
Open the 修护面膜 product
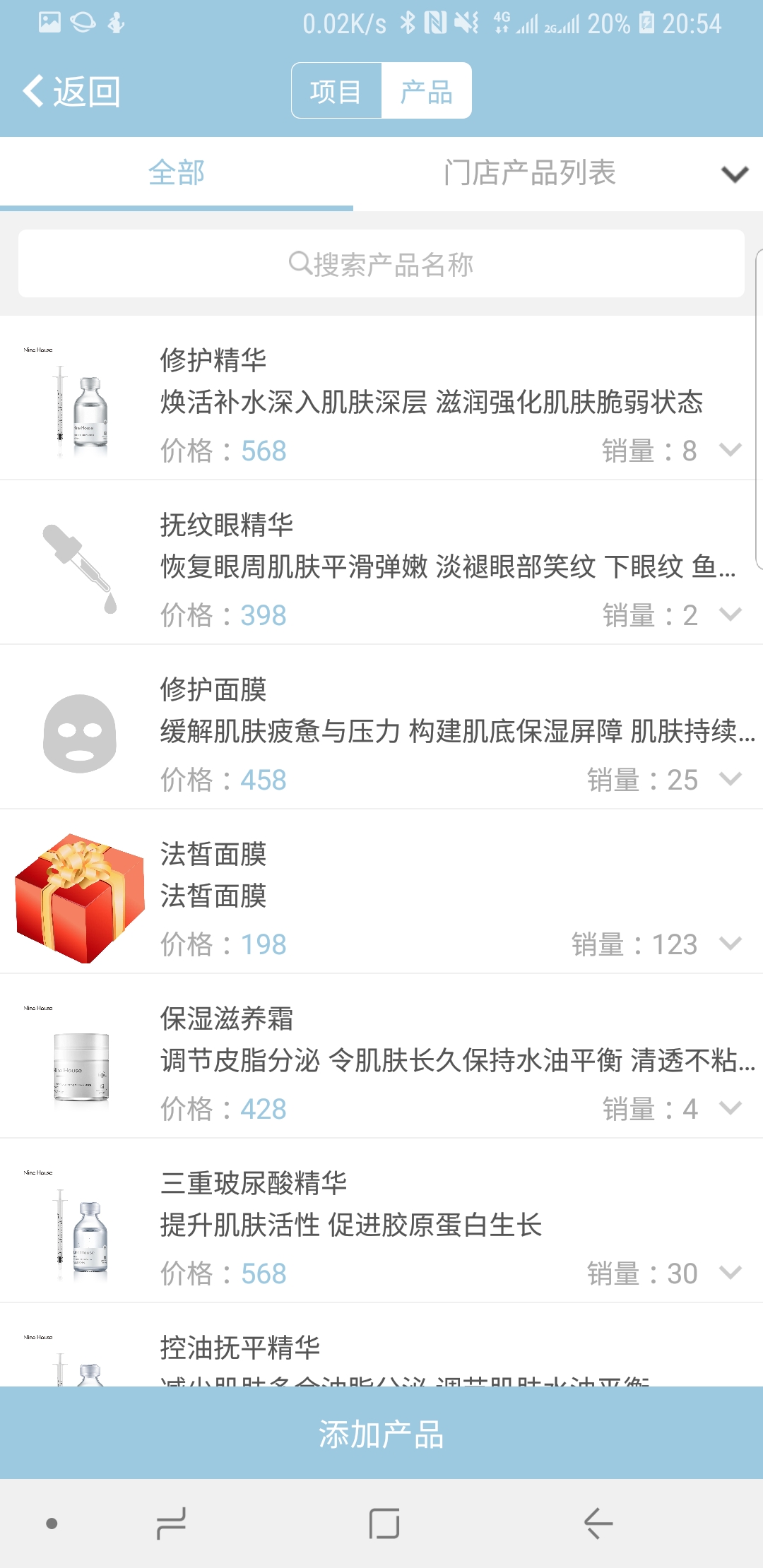381,727
